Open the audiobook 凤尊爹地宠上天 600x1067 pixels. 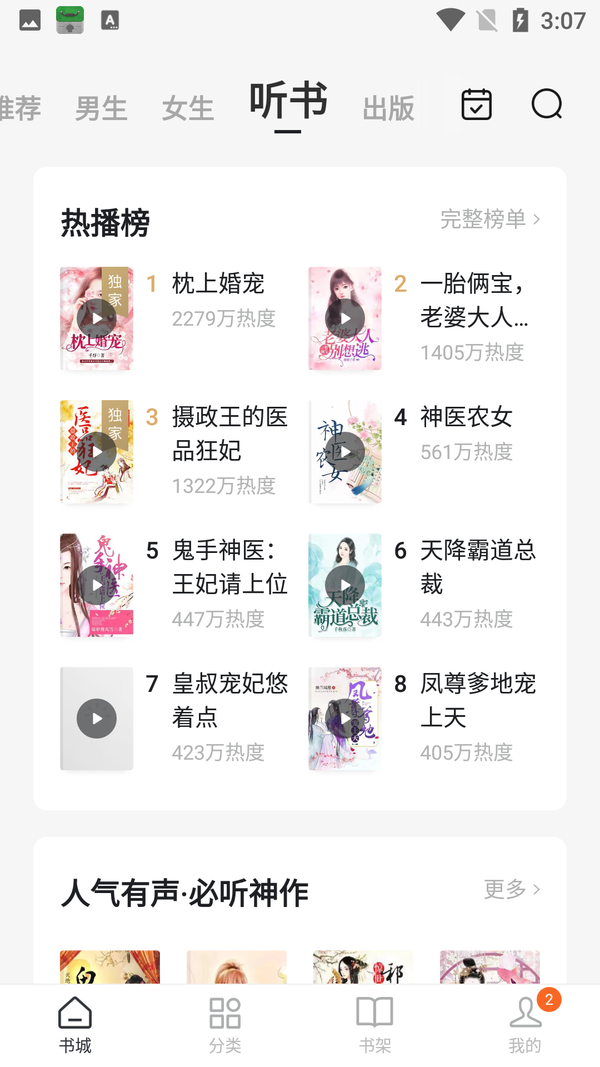coord(477,700)
